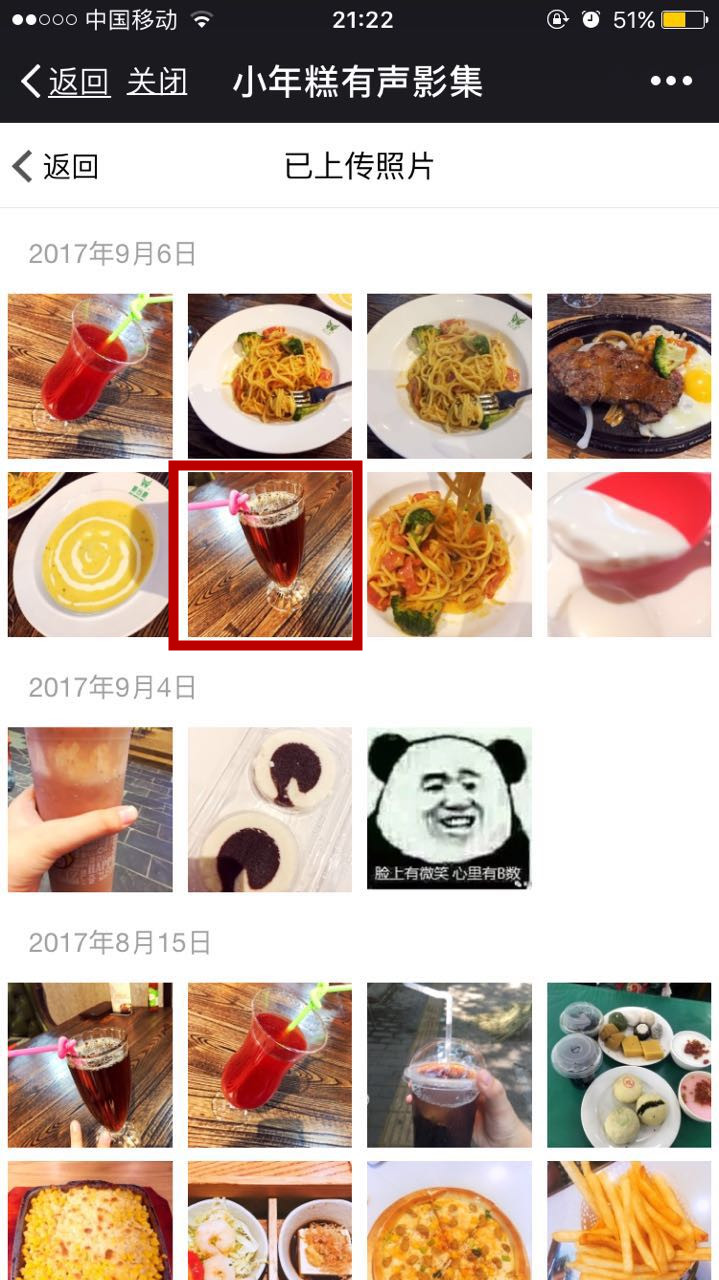View the yellow cream soup photo
Image resolution: width=719 pixels, height=1280 pixels.
click(90, 555)
